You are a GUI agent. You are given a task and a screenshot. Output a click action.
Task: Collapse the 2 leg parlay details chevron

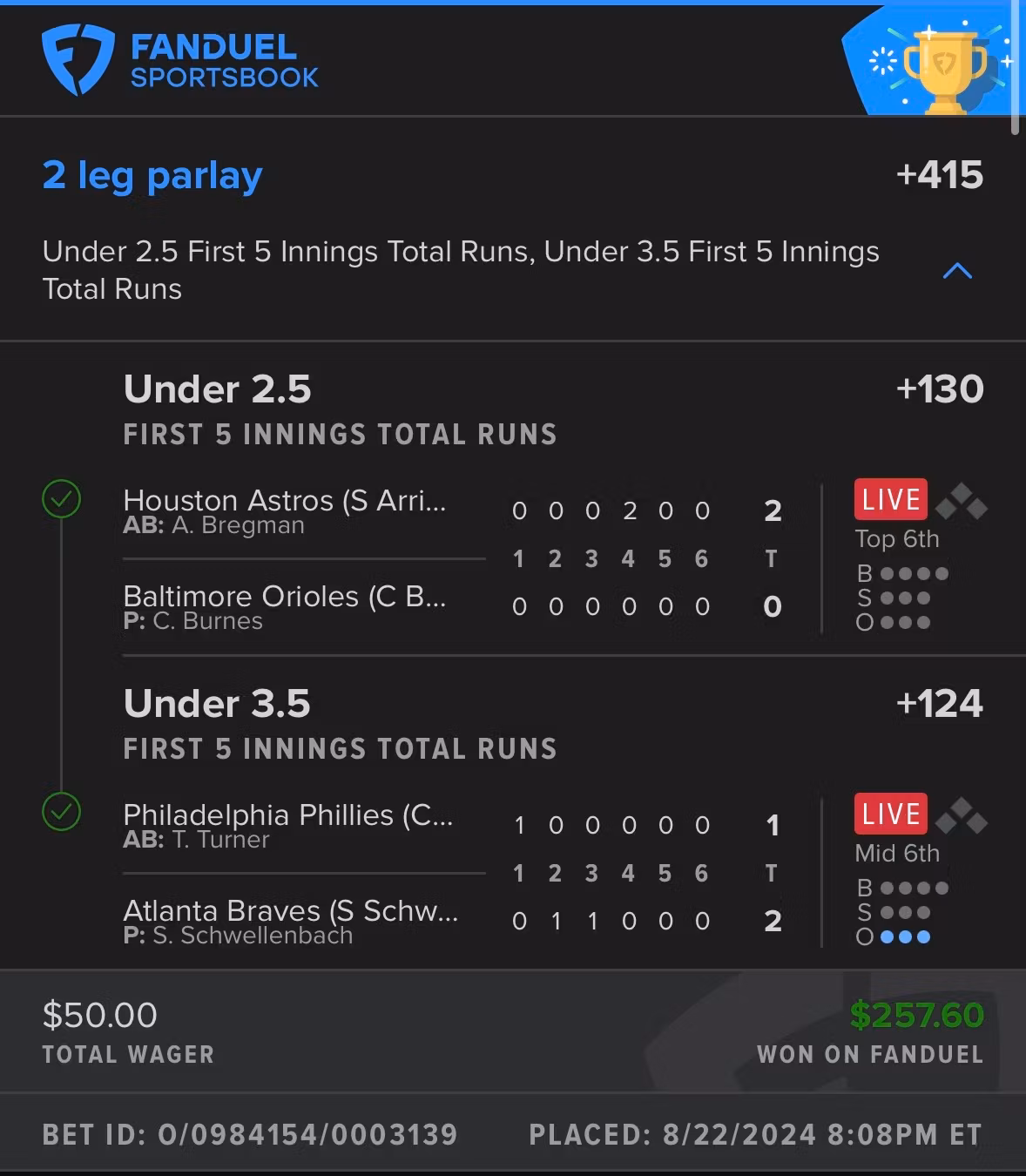pyautogui.click(x=957, y=271)
